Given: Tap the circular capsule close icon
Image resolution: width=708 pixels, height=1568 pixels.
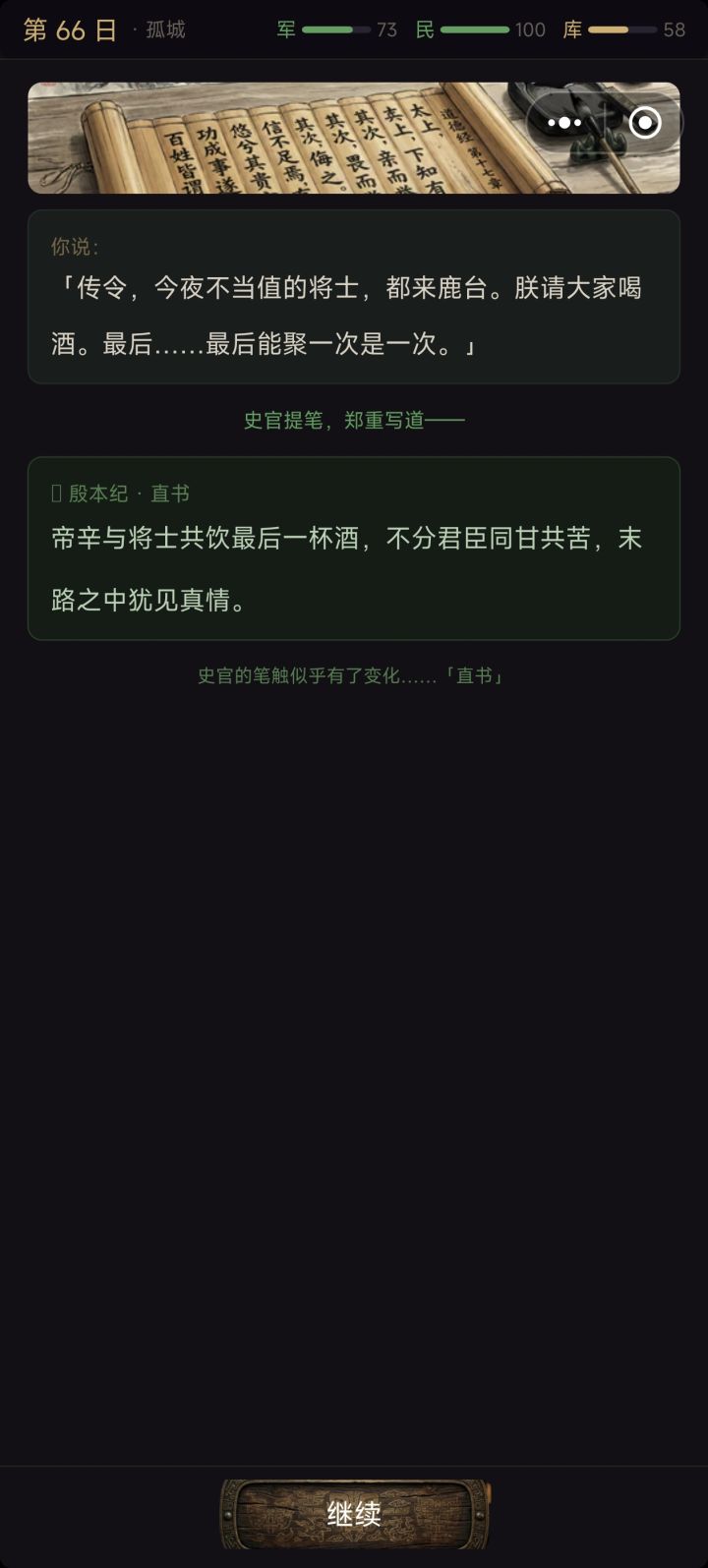Looking at the screenshot, I should 646,124.
